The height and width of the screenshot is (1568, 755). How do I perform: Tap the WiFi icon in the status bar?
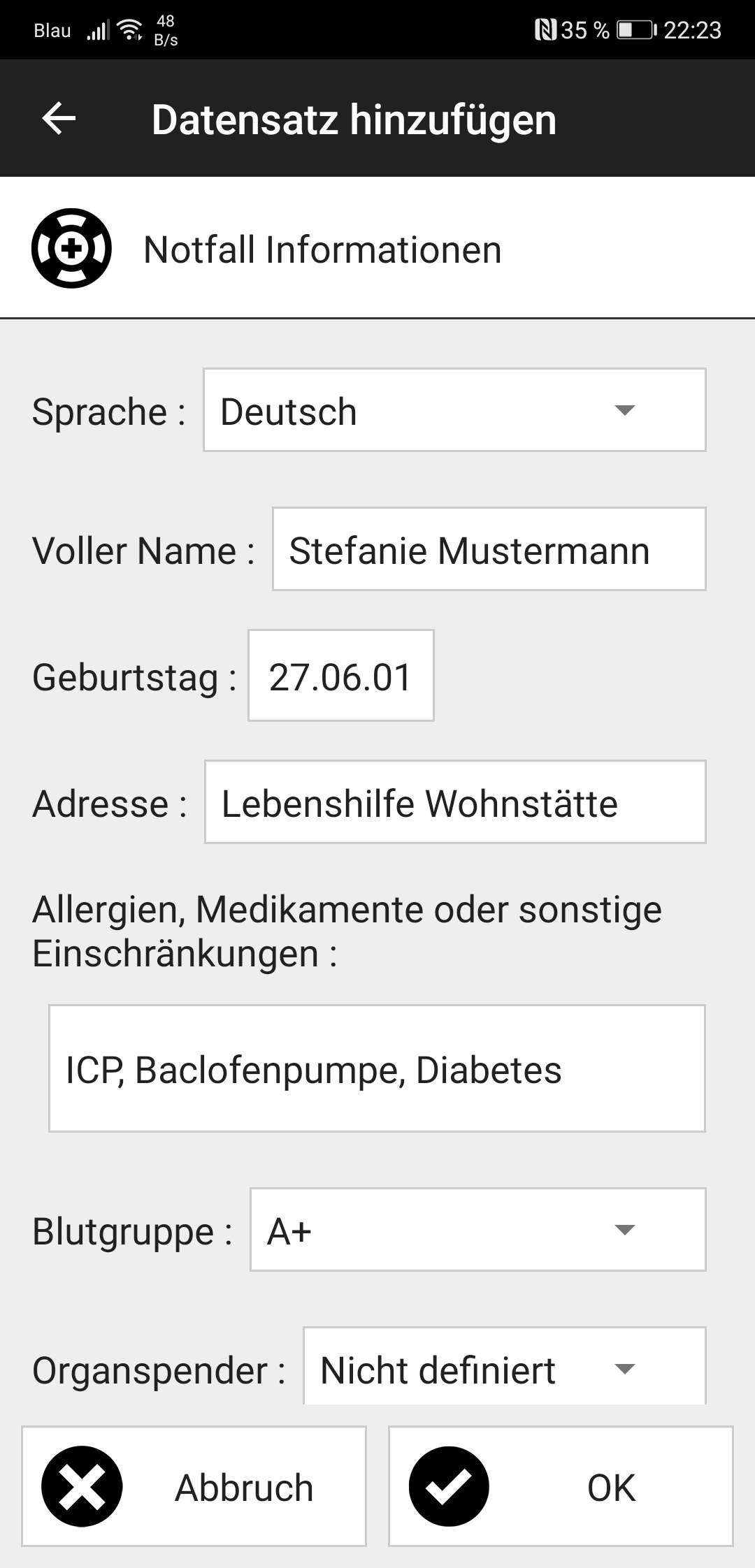[128, 29]
